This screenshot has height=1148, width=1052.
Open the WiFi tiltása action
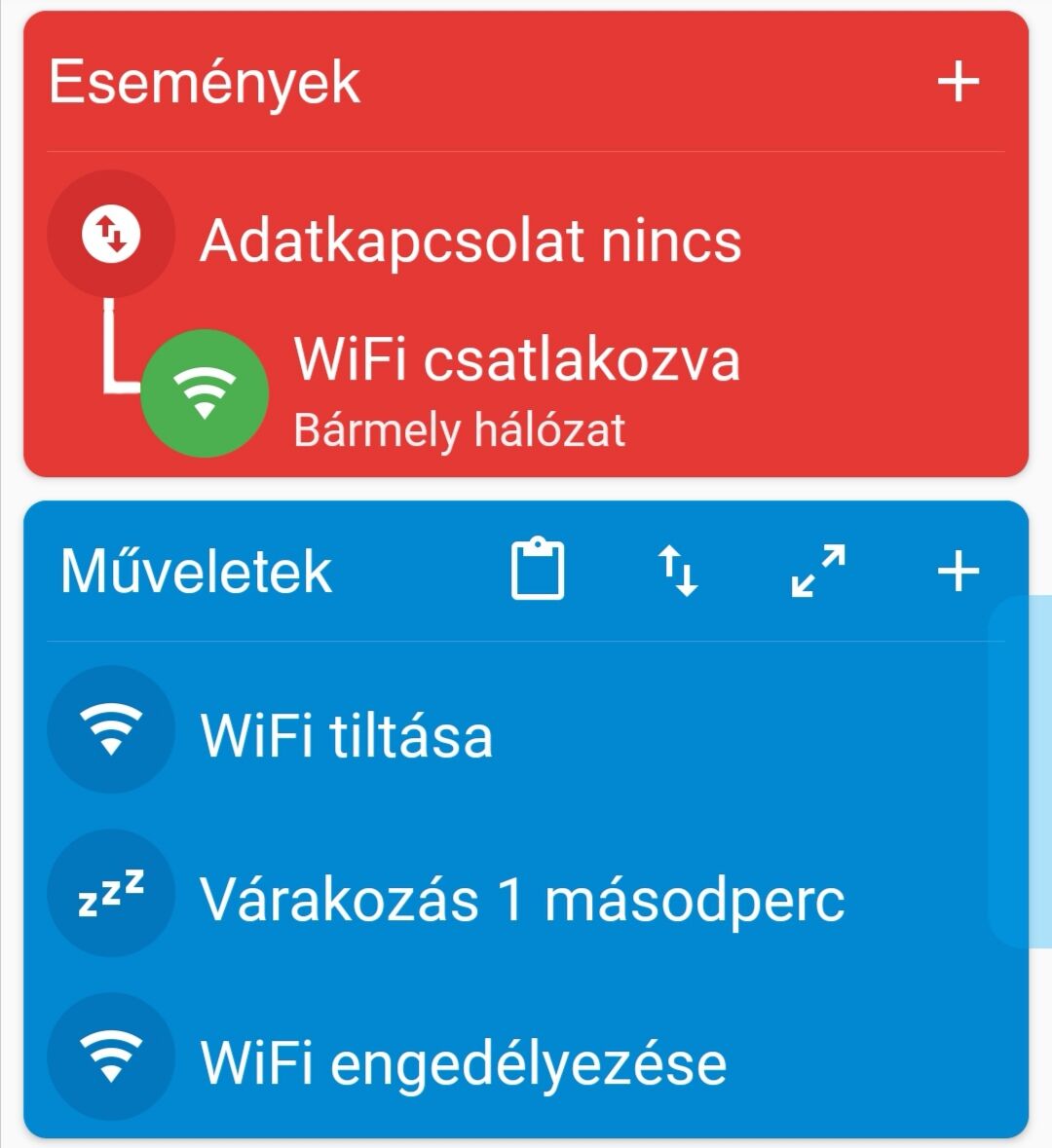pyautogui.click(x=347, y=734)
